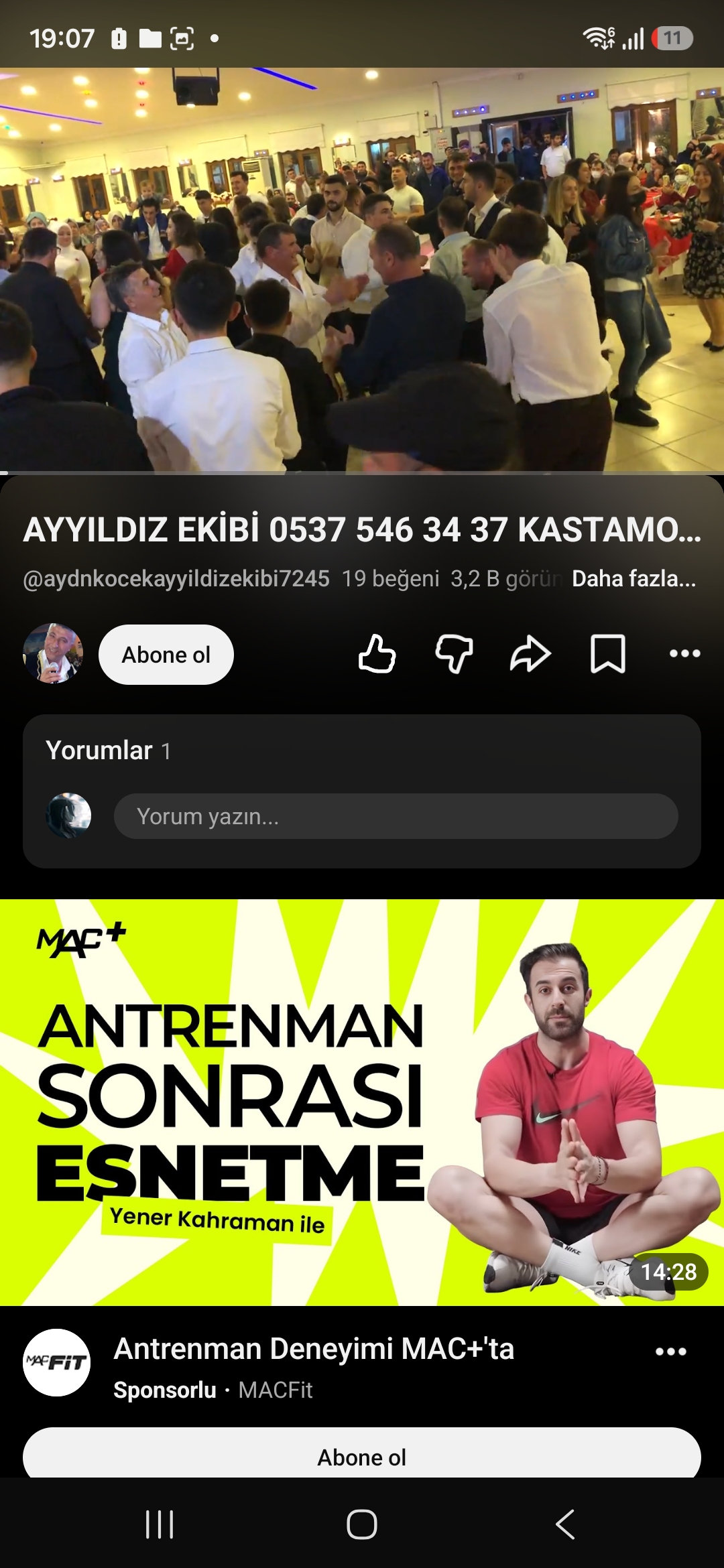Share the video via arrow icon
The image size is (724, 1568).
point(530,654)
